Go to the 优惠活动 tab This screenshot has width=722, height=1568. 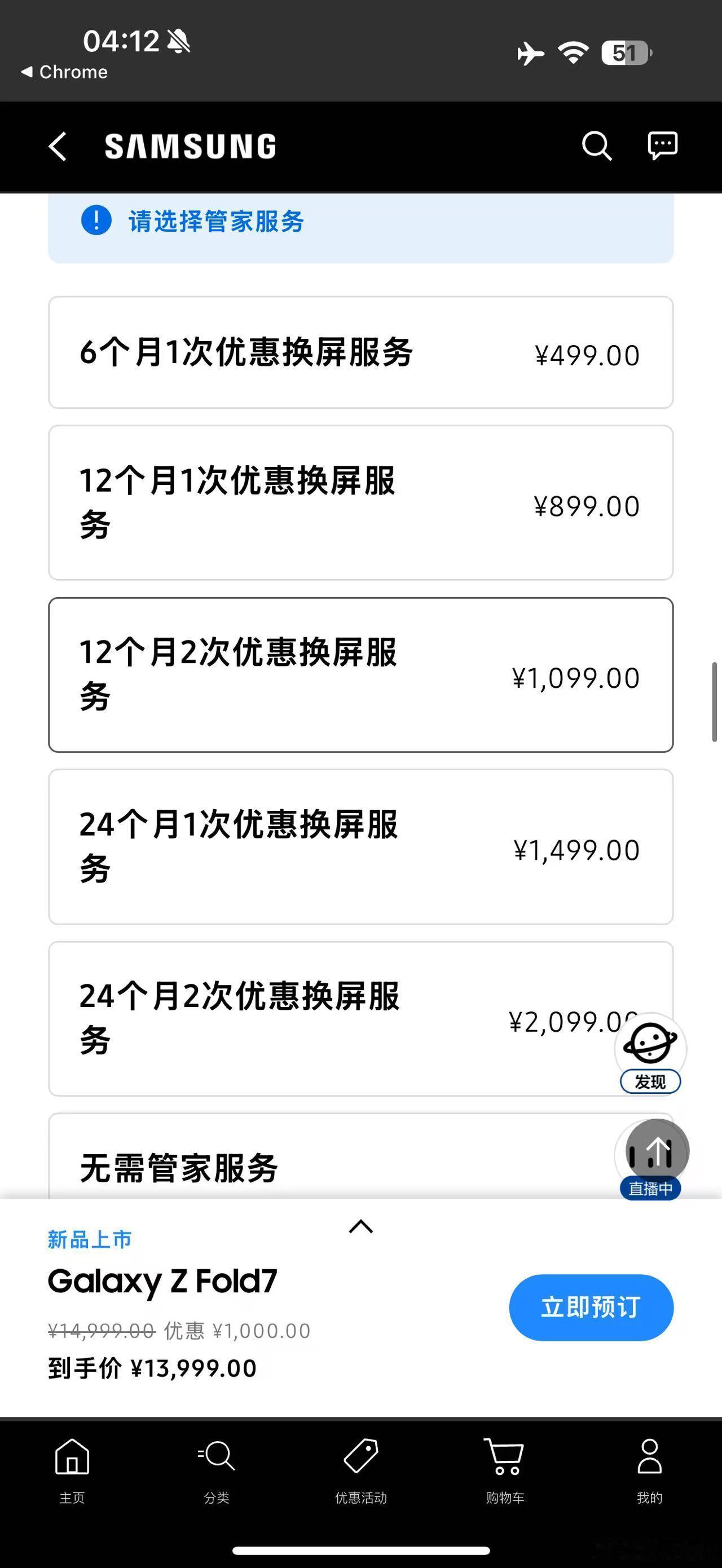click(x=361, y=1470)
